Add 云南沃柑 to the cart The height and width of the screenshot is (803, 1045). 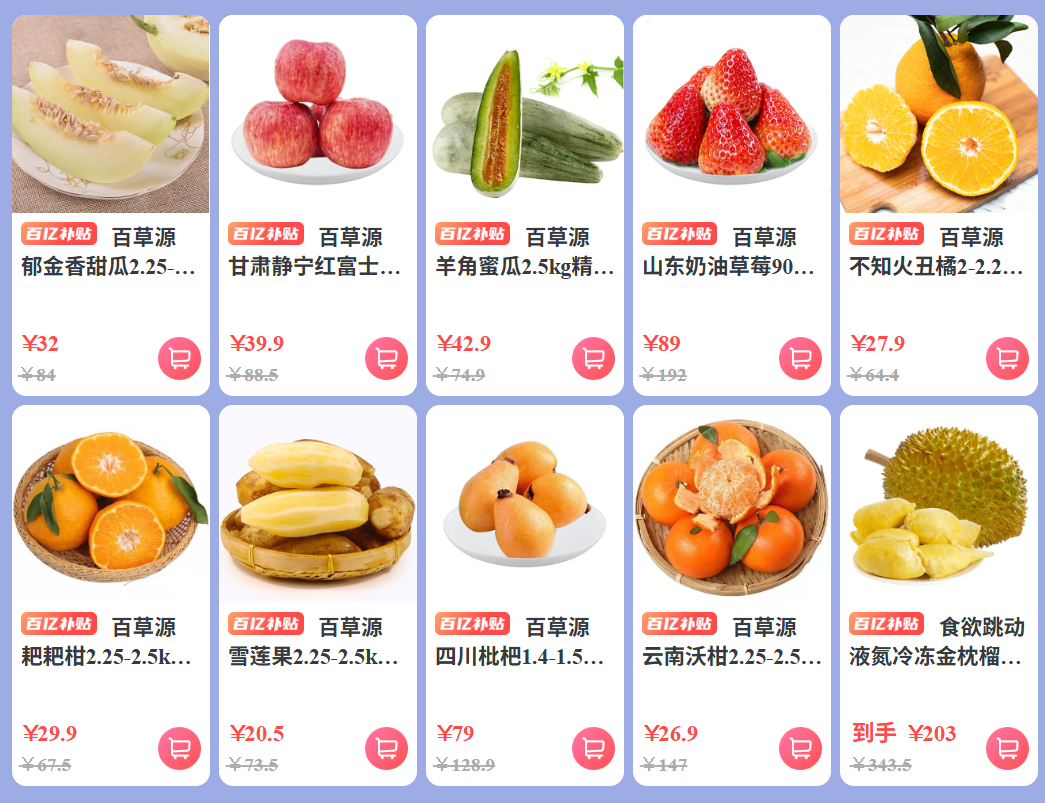[x=800, y=748]
